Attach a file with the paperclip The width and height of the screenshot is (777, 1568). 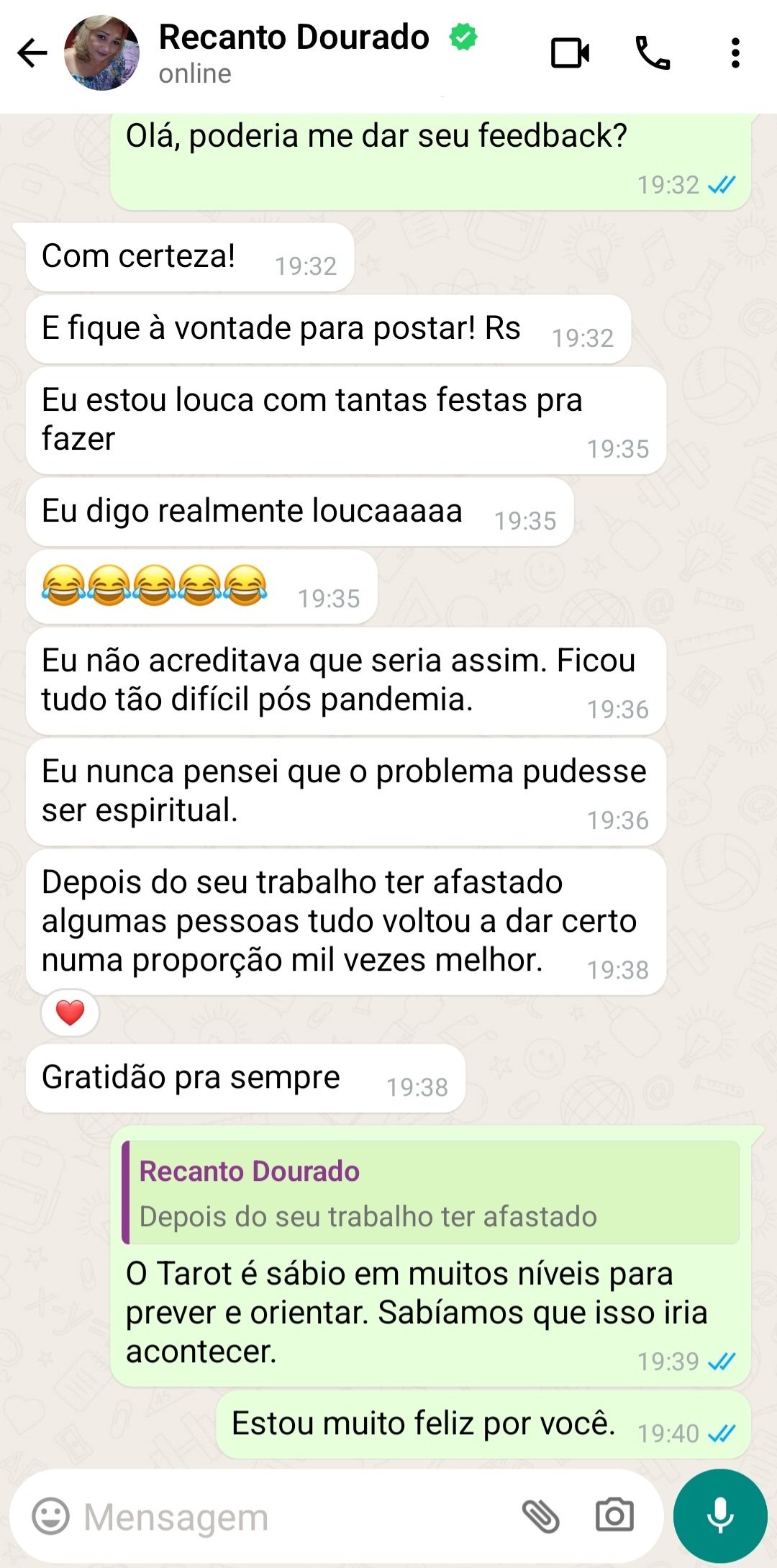coord(540,1515)
